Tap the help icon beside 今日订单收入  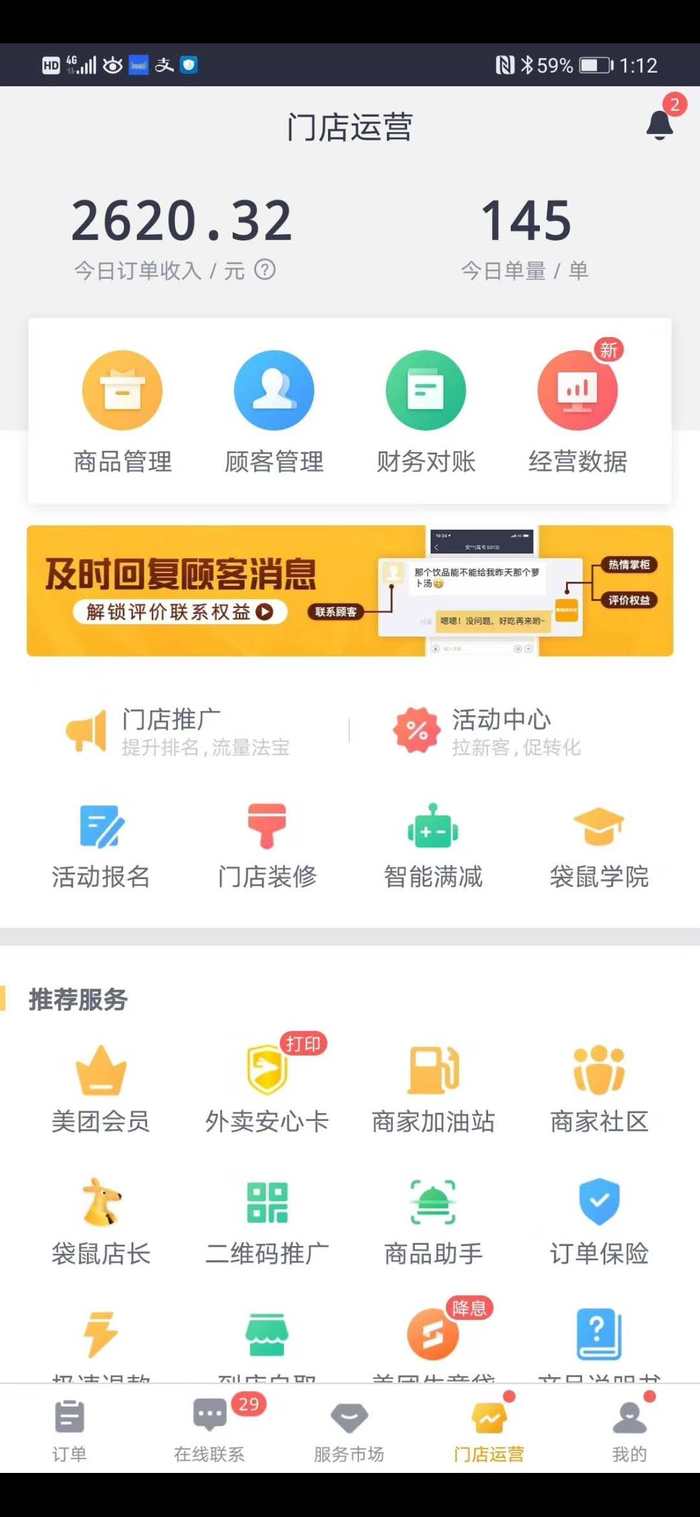pyautogui.click(x=265, y=270)
